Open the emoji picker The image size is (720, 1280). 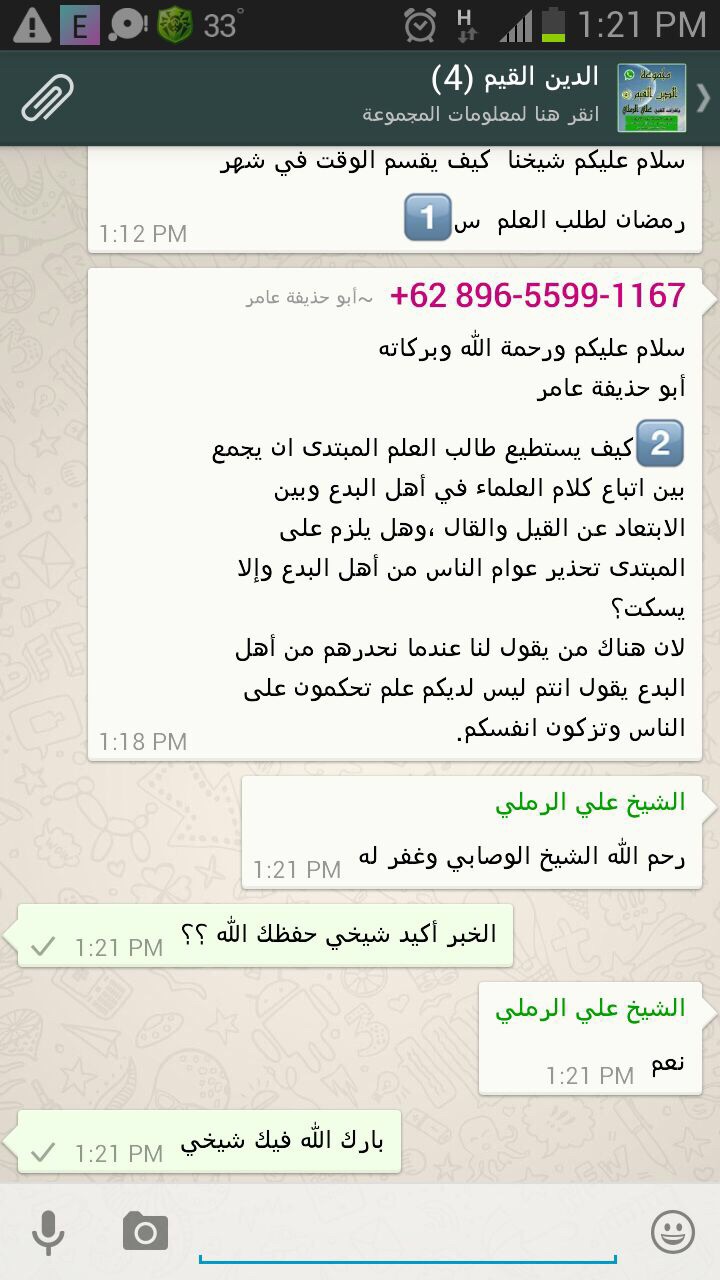[x=672, y=1231]
